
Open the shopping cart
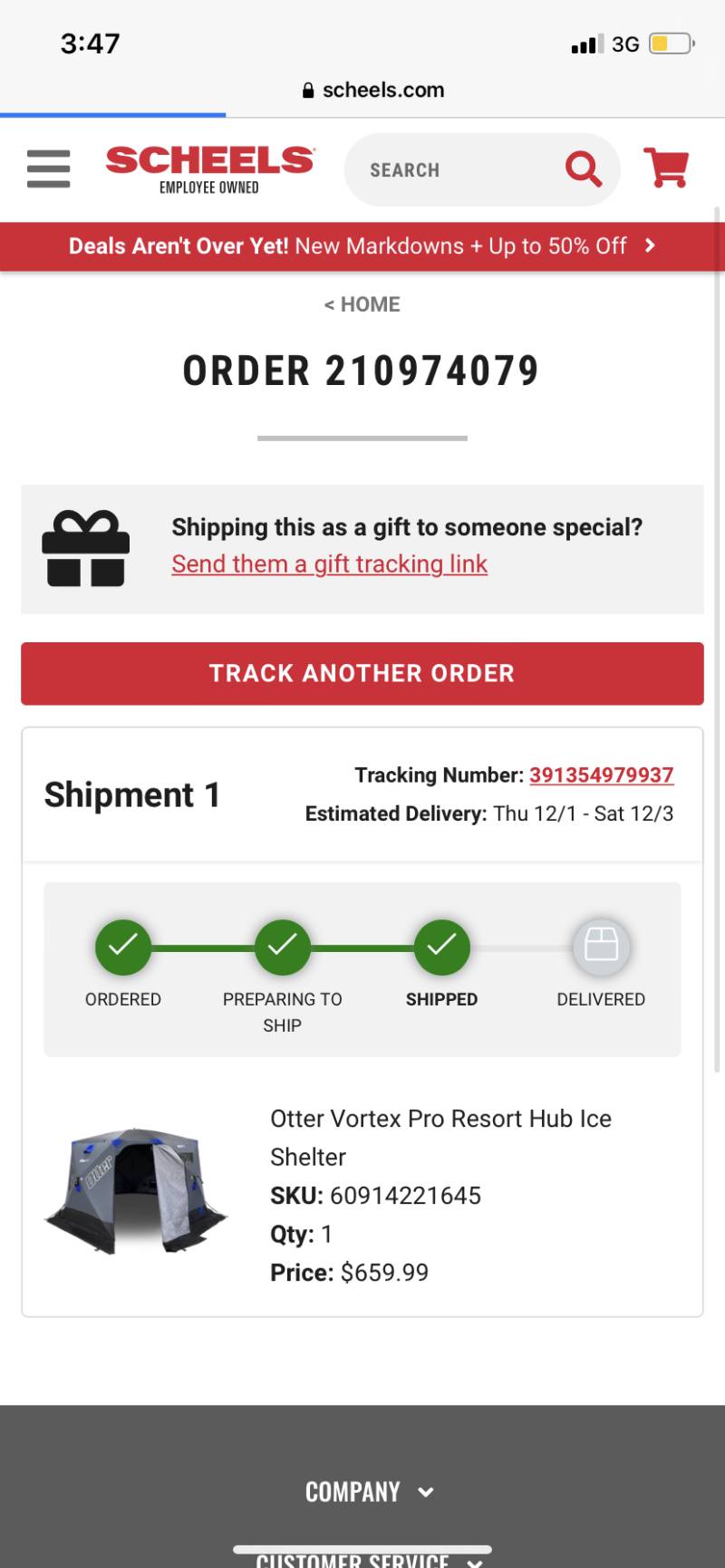(x=666, y=168)
